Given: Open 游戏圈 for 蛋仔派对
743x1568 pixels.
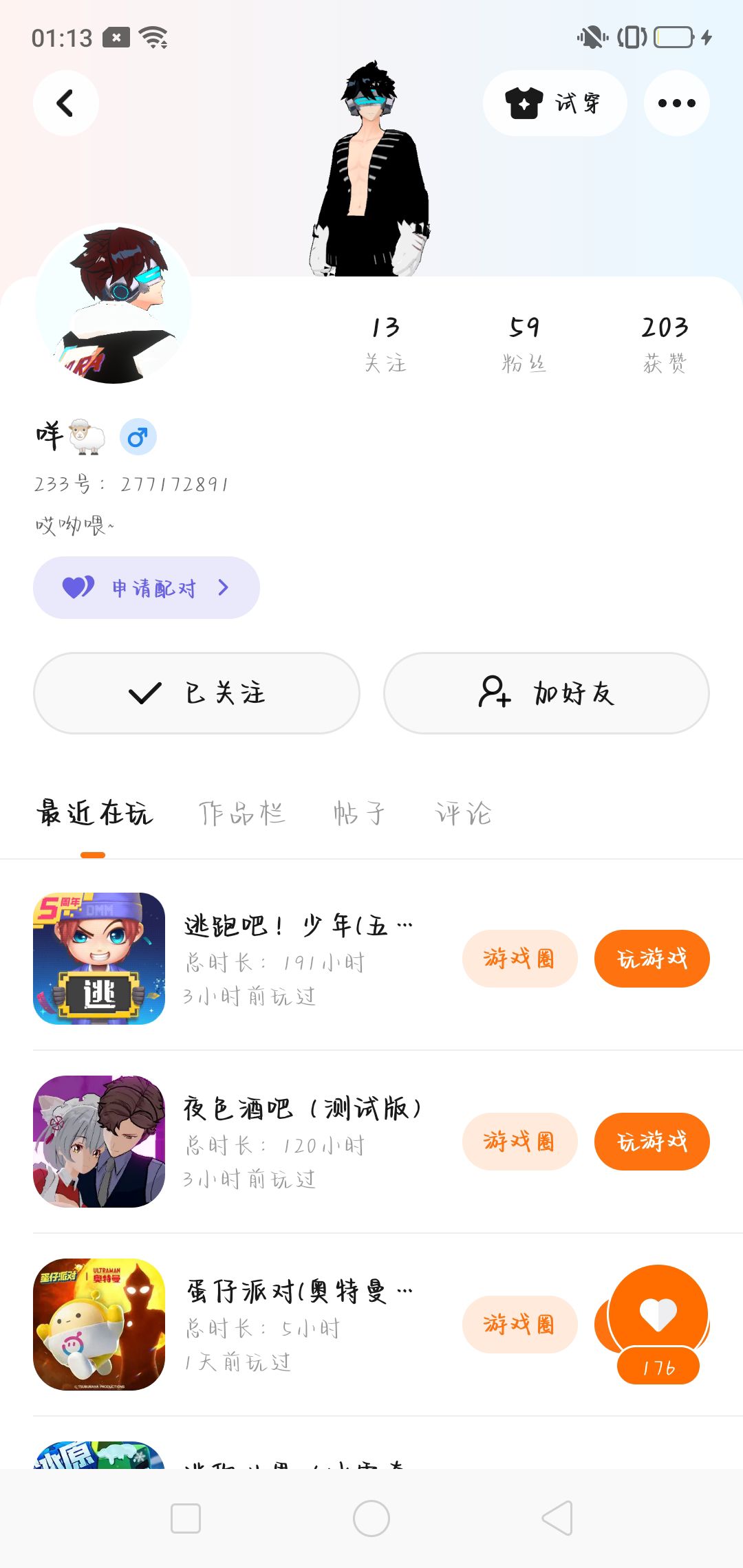Looking at the screenshot, I should 519,1324.
